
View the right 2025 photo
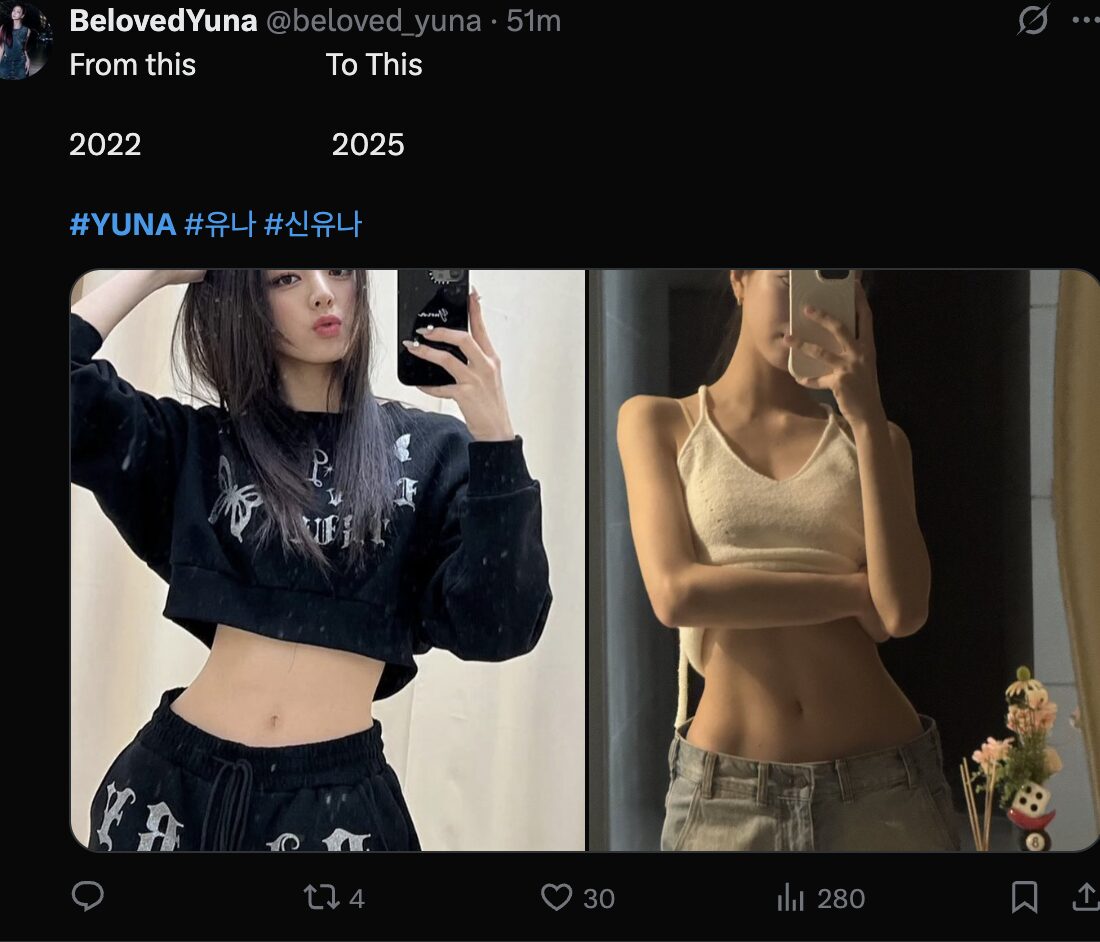point(843,560)
